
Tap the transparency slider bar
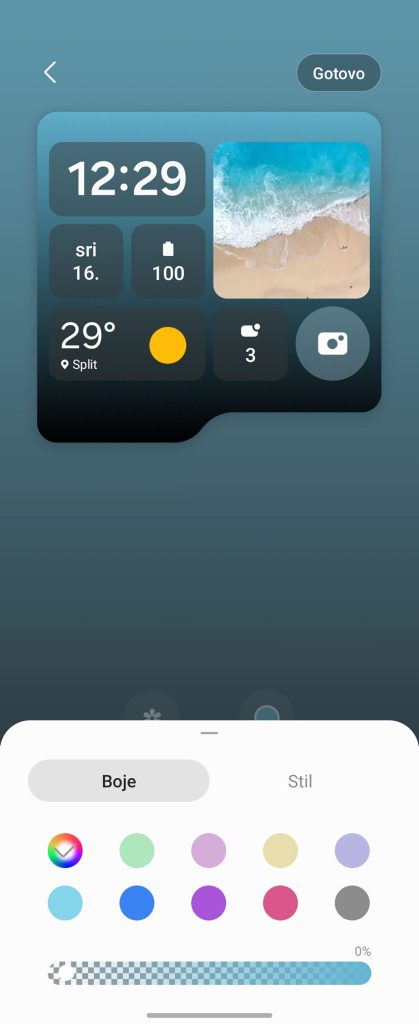[x=210, y=972]
